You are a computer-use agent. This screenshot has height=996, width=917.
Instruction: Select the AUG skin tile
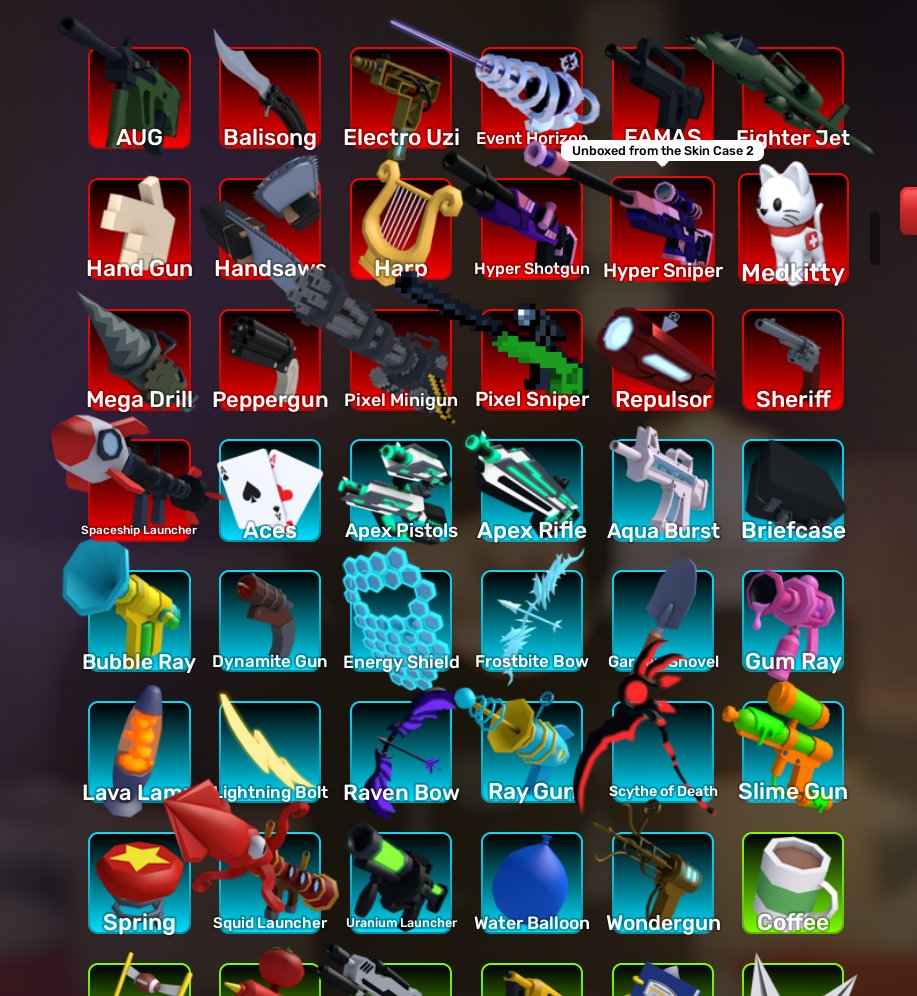point(139,98)
